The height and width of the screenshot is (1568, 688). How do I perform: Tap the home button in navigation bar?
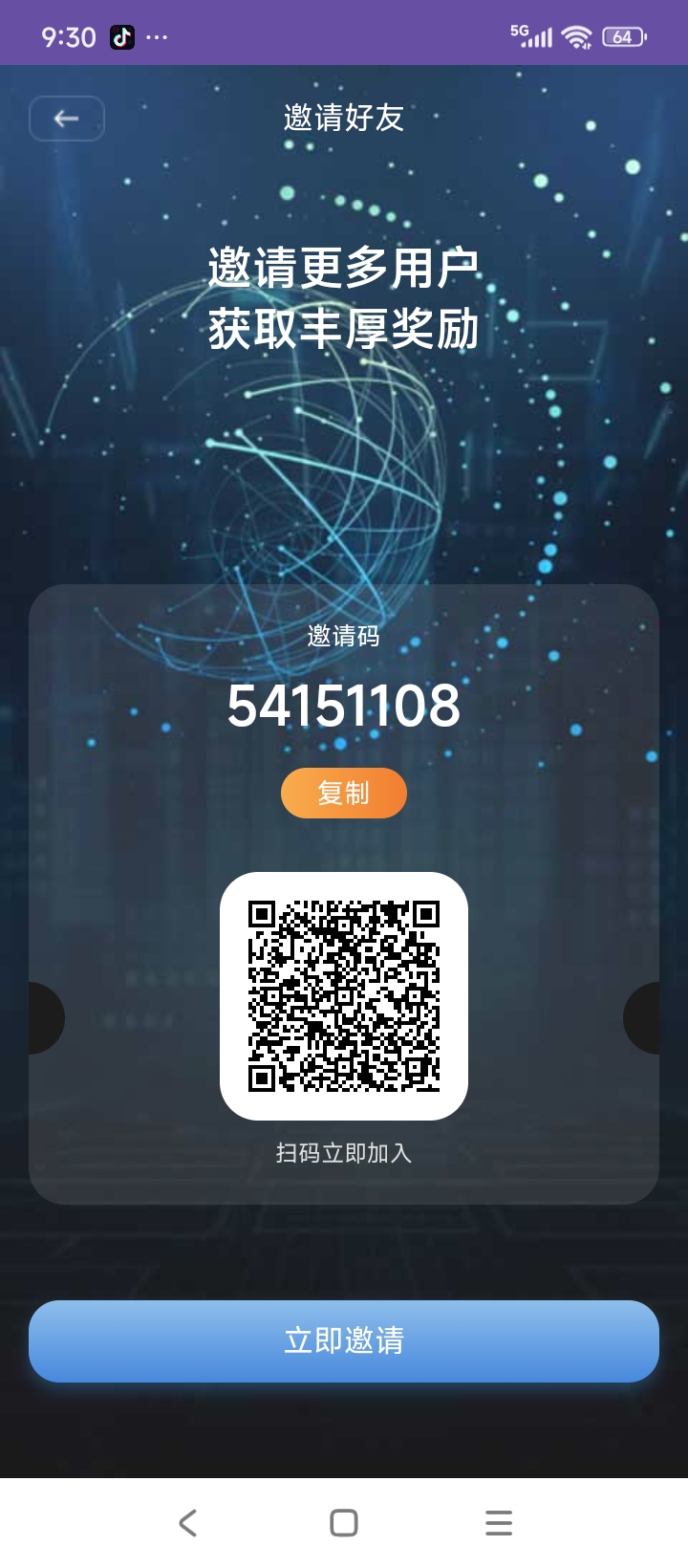343,1523
